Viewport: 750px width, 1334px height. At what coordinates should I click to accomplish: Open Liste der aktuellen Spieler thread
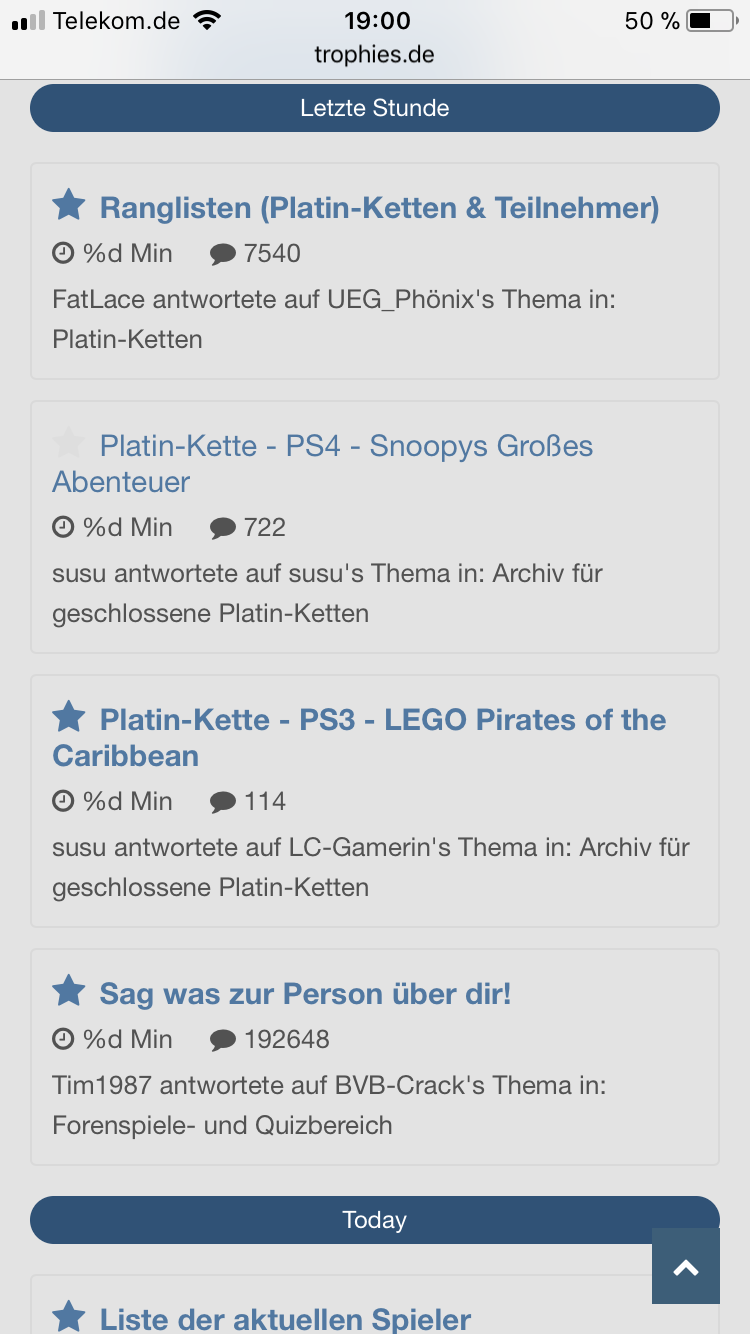[285, 1318]
